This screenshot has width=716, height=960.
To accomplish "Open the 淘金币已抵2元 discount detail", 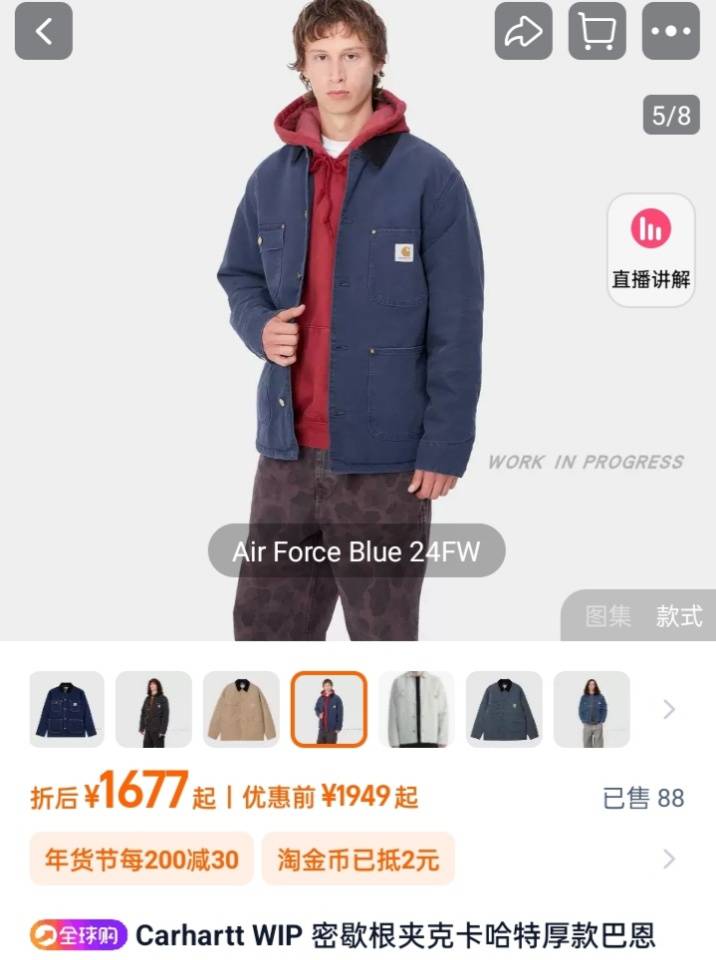I will pyautogui.click(x=358, y=859).
